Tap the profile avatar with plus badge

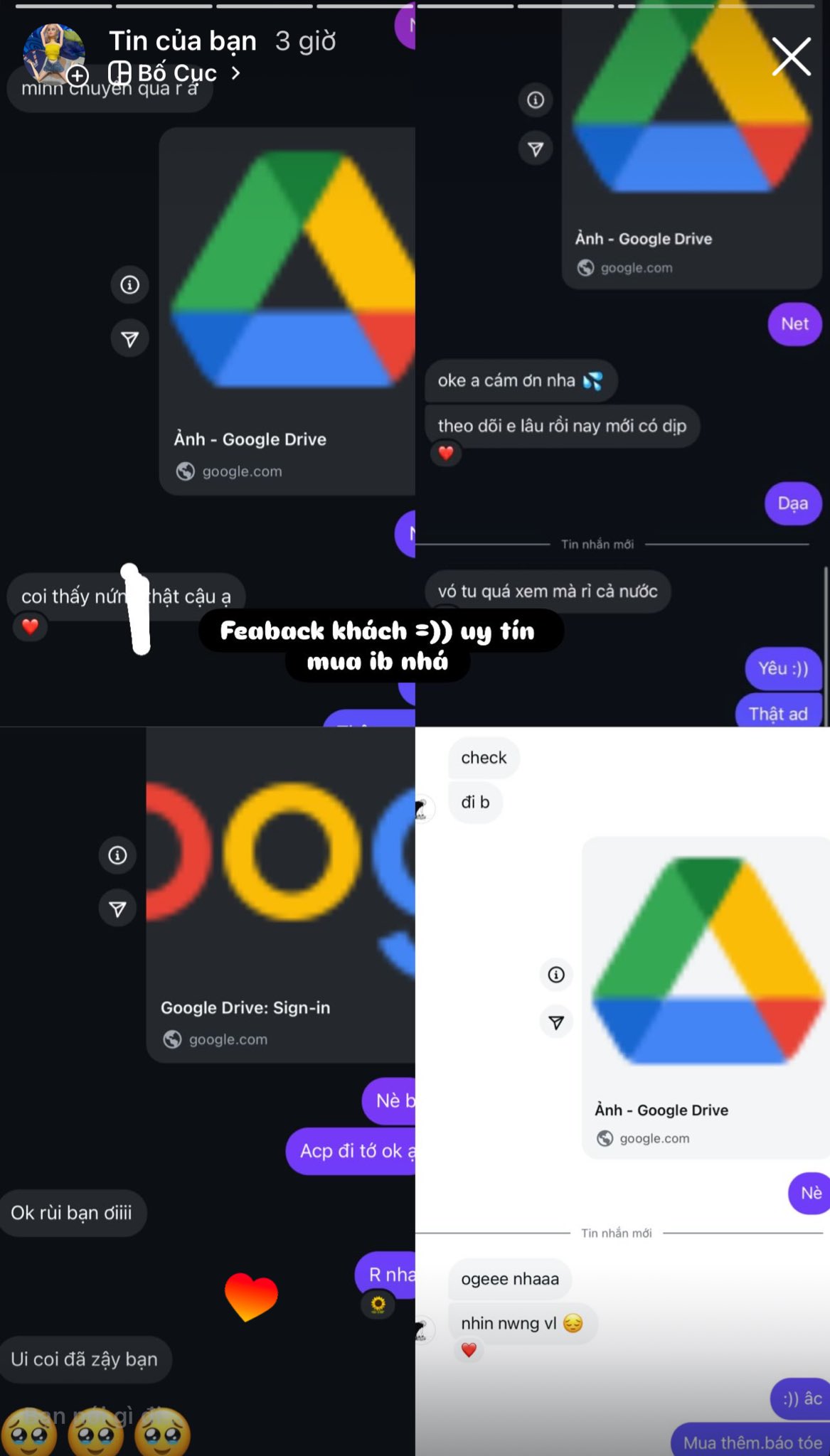click(54, 54)
